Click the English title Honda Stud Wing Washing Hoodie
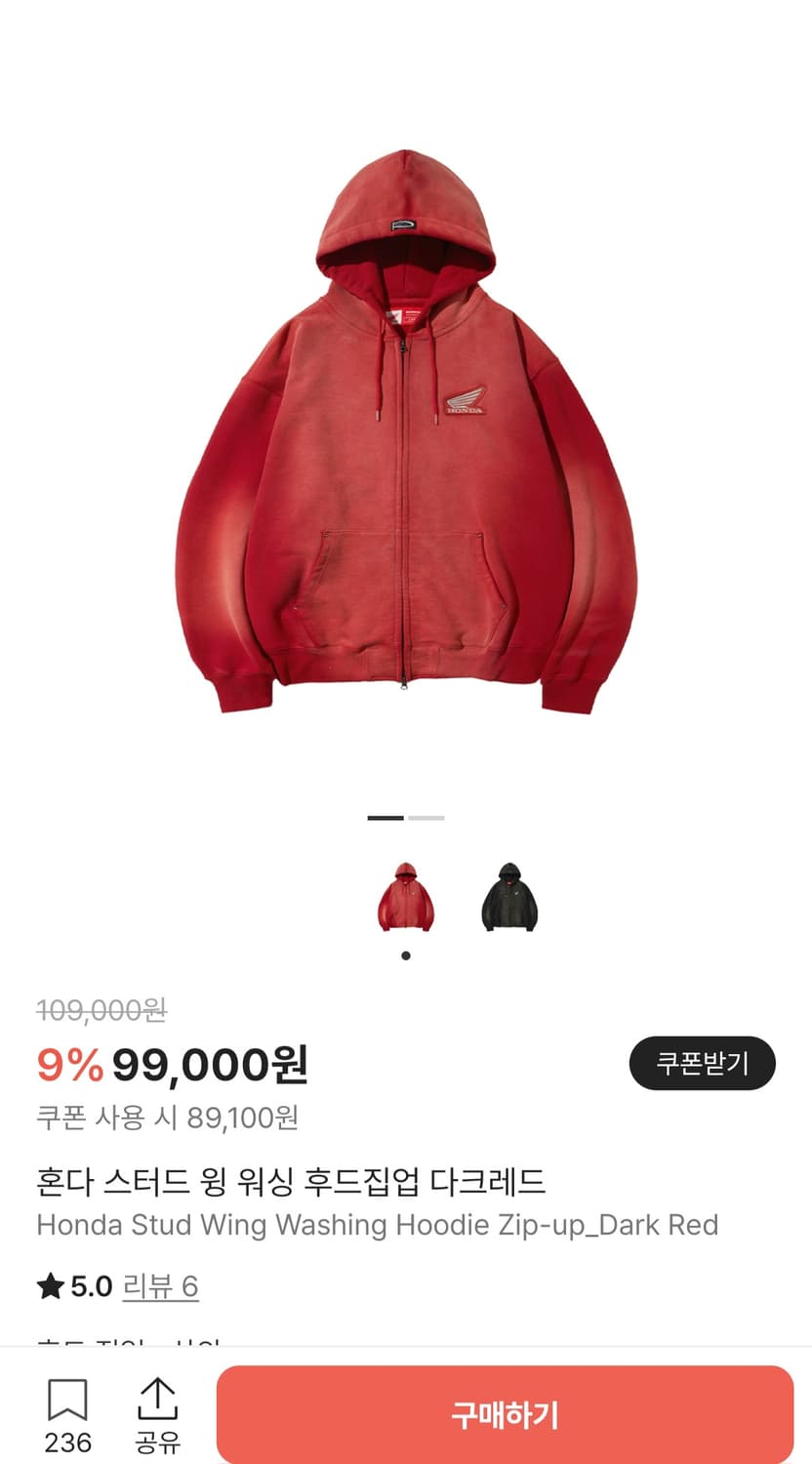This screenshot has height=1464, width=812. (377, 1225)
